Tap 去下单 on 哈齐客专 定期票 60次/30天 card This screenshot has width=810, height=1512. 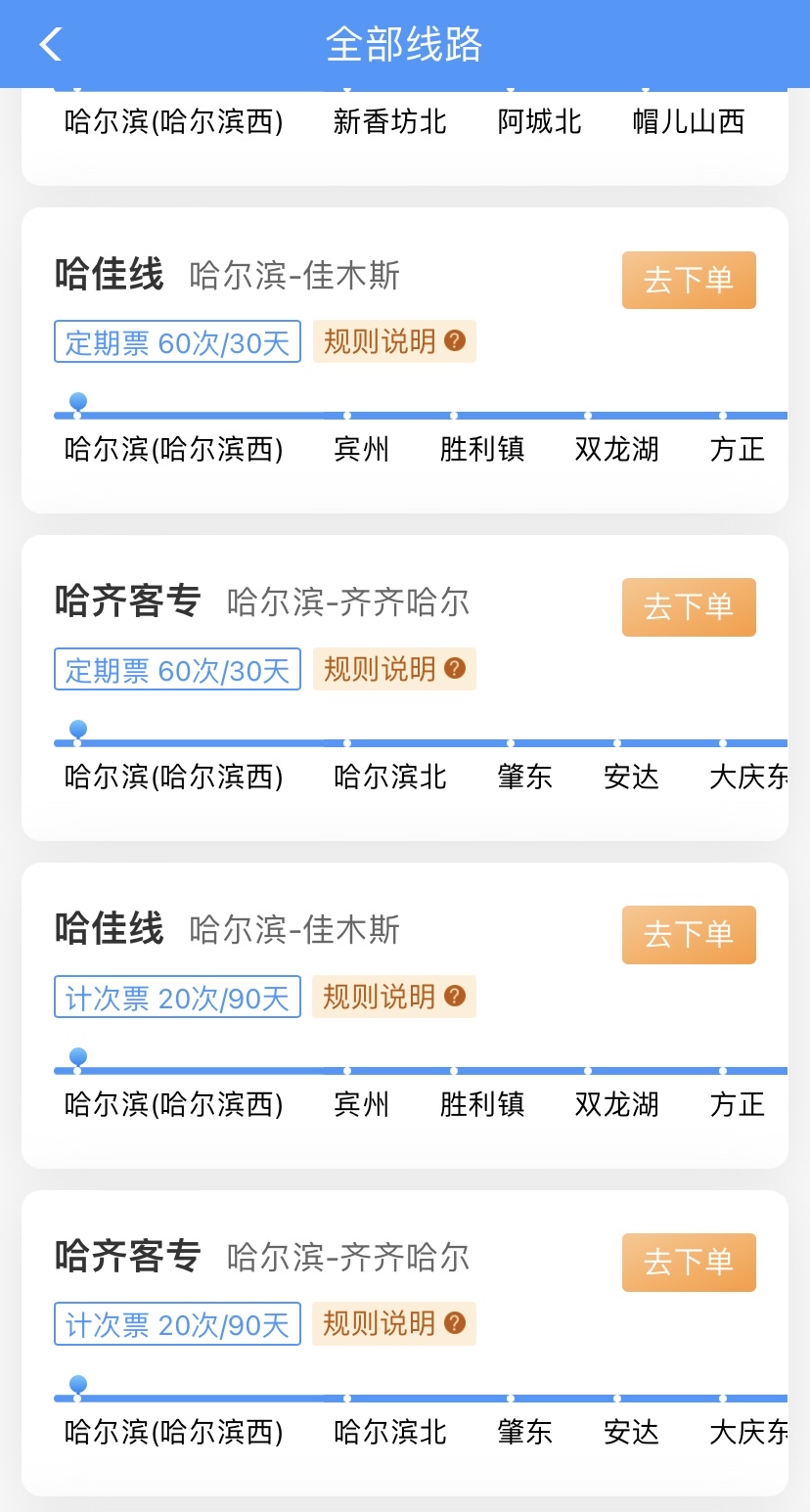pos(689,607)
